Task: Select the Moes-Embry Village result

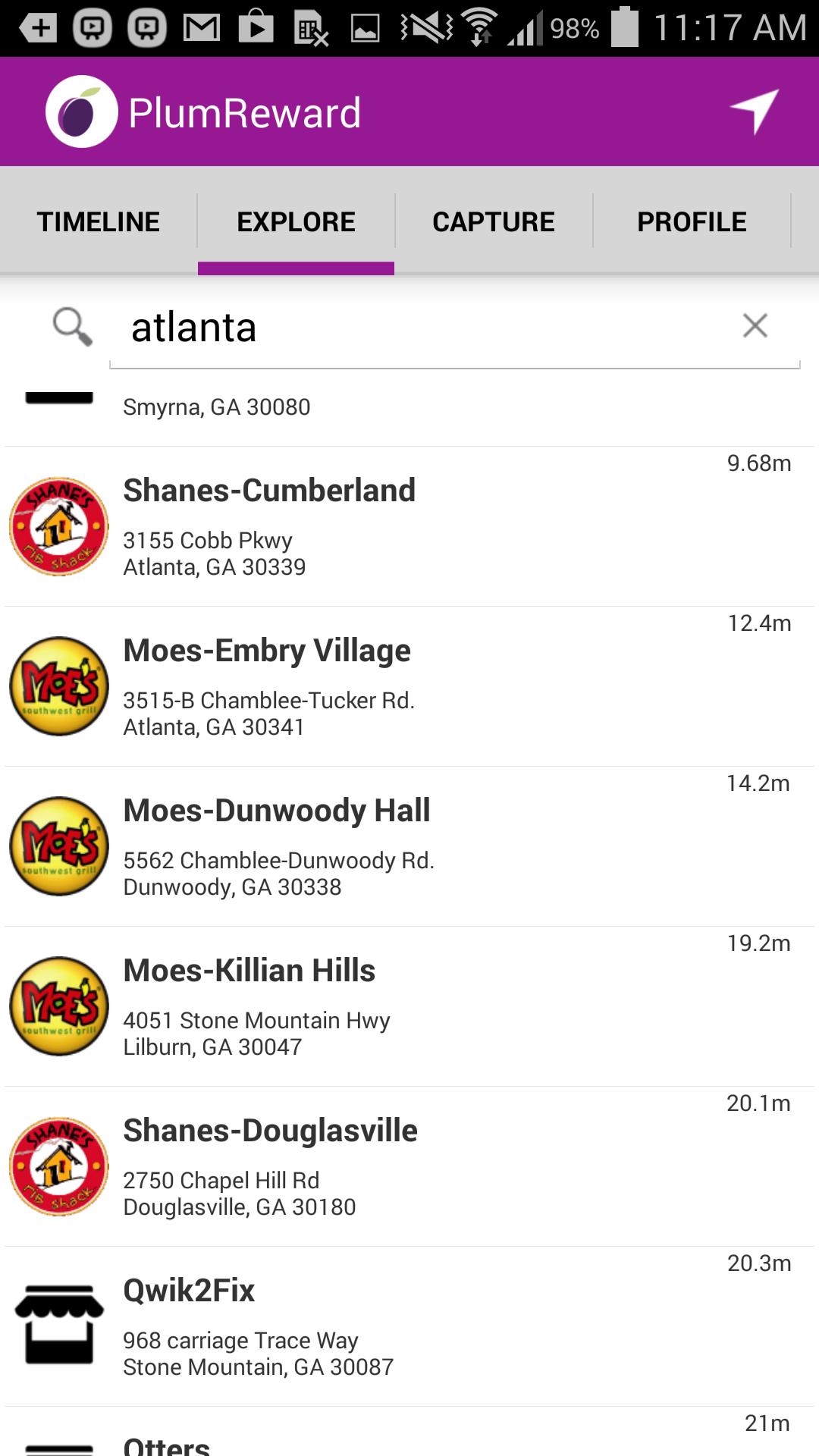Action: coord(409,686)
